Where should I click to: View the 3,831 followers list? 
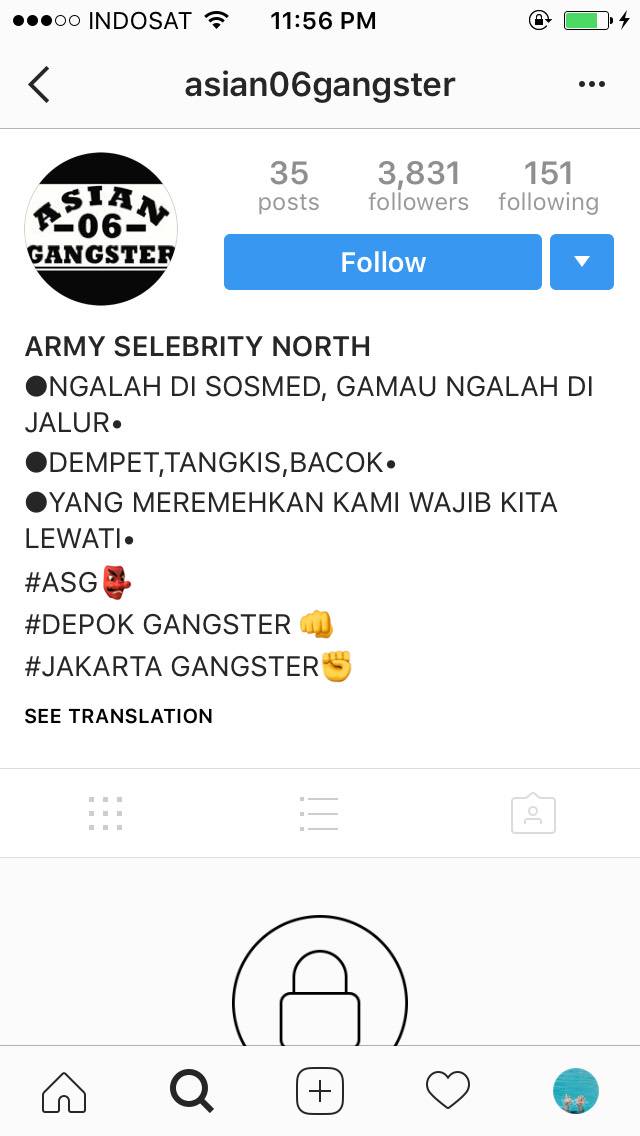(418, 186)
